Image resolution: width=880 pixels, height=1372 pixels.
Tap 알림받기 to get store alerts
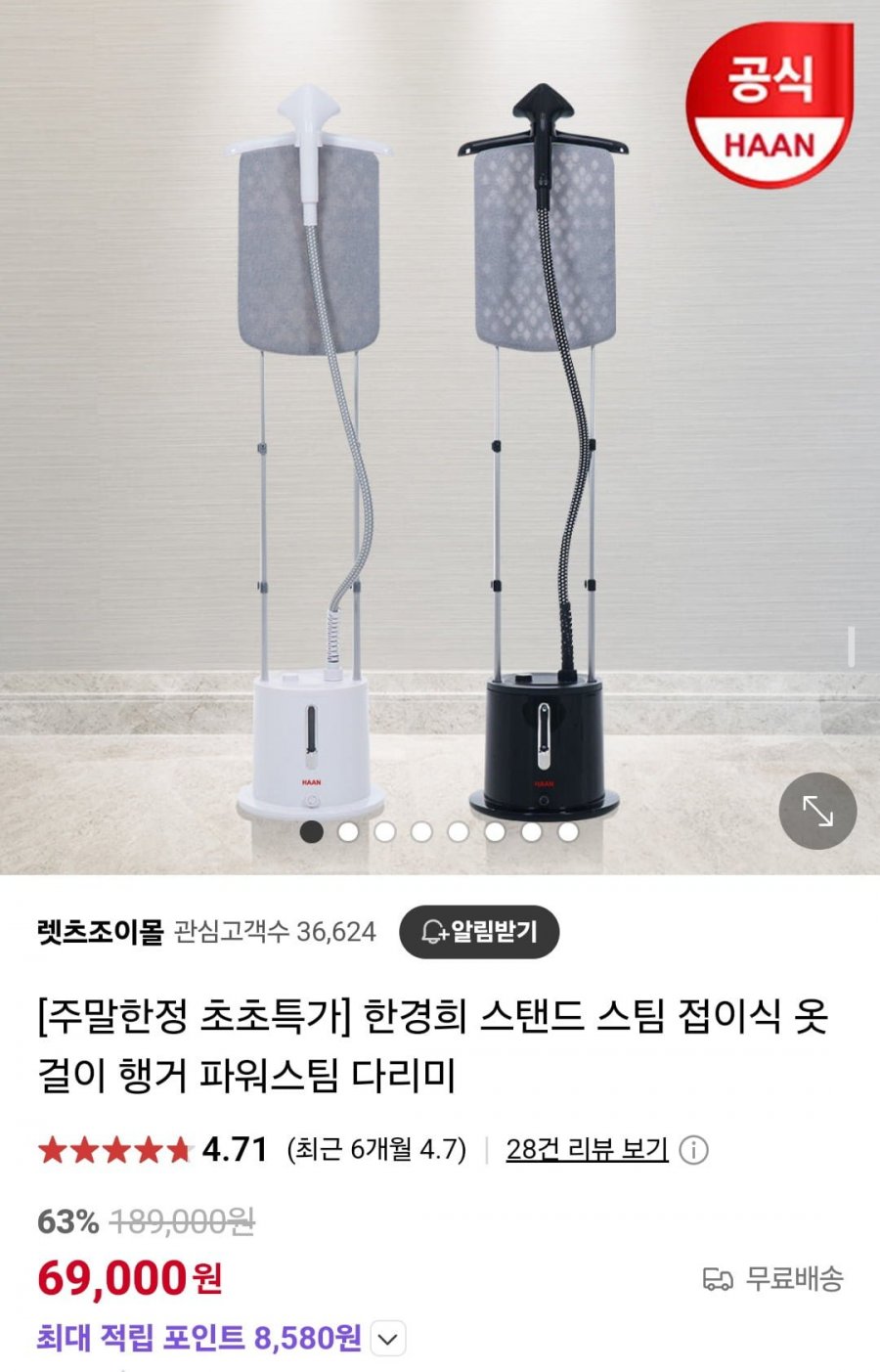coord(479,931)
